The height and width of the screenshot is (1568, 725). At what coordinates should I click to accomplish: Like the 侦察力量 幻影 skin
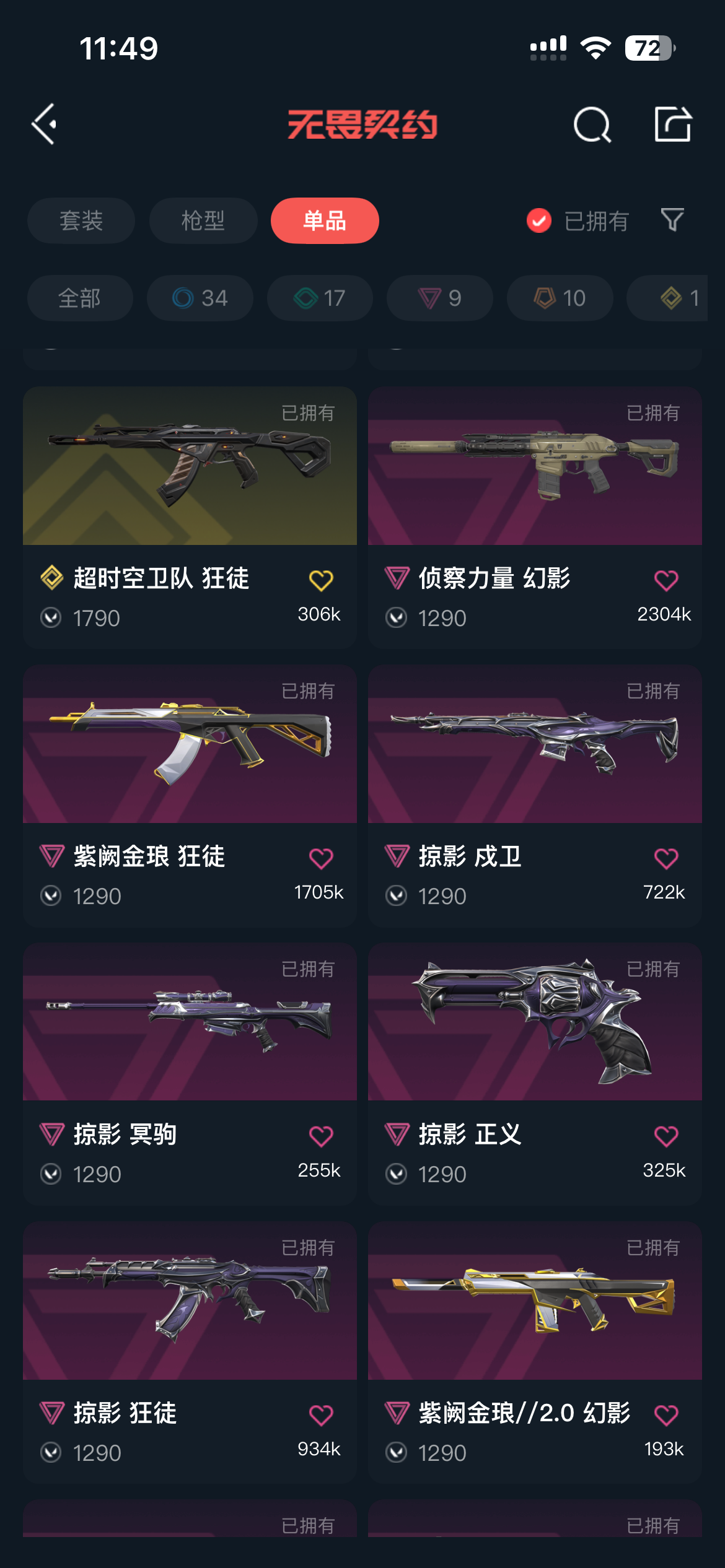tap(666, 581)
